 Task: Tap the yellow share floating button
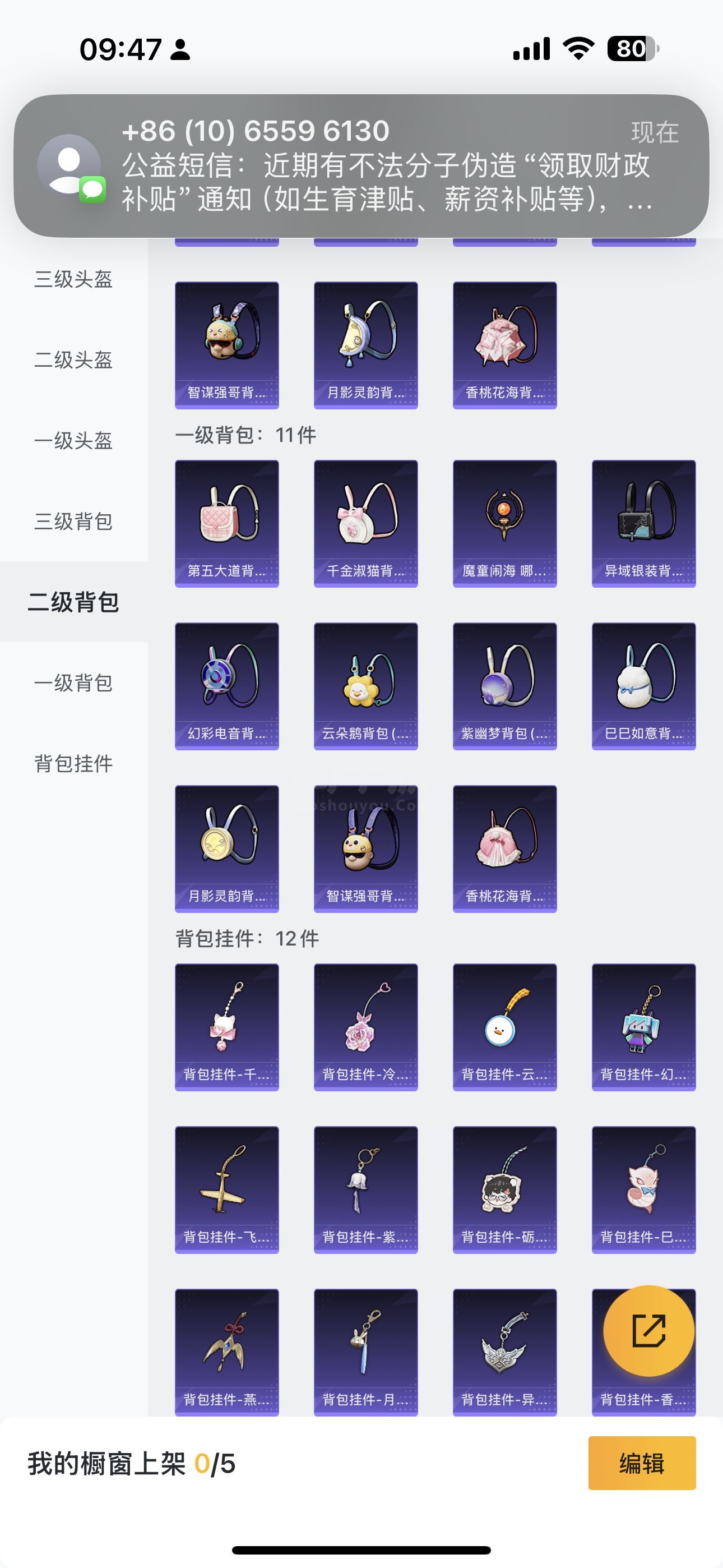point(648,1331)
